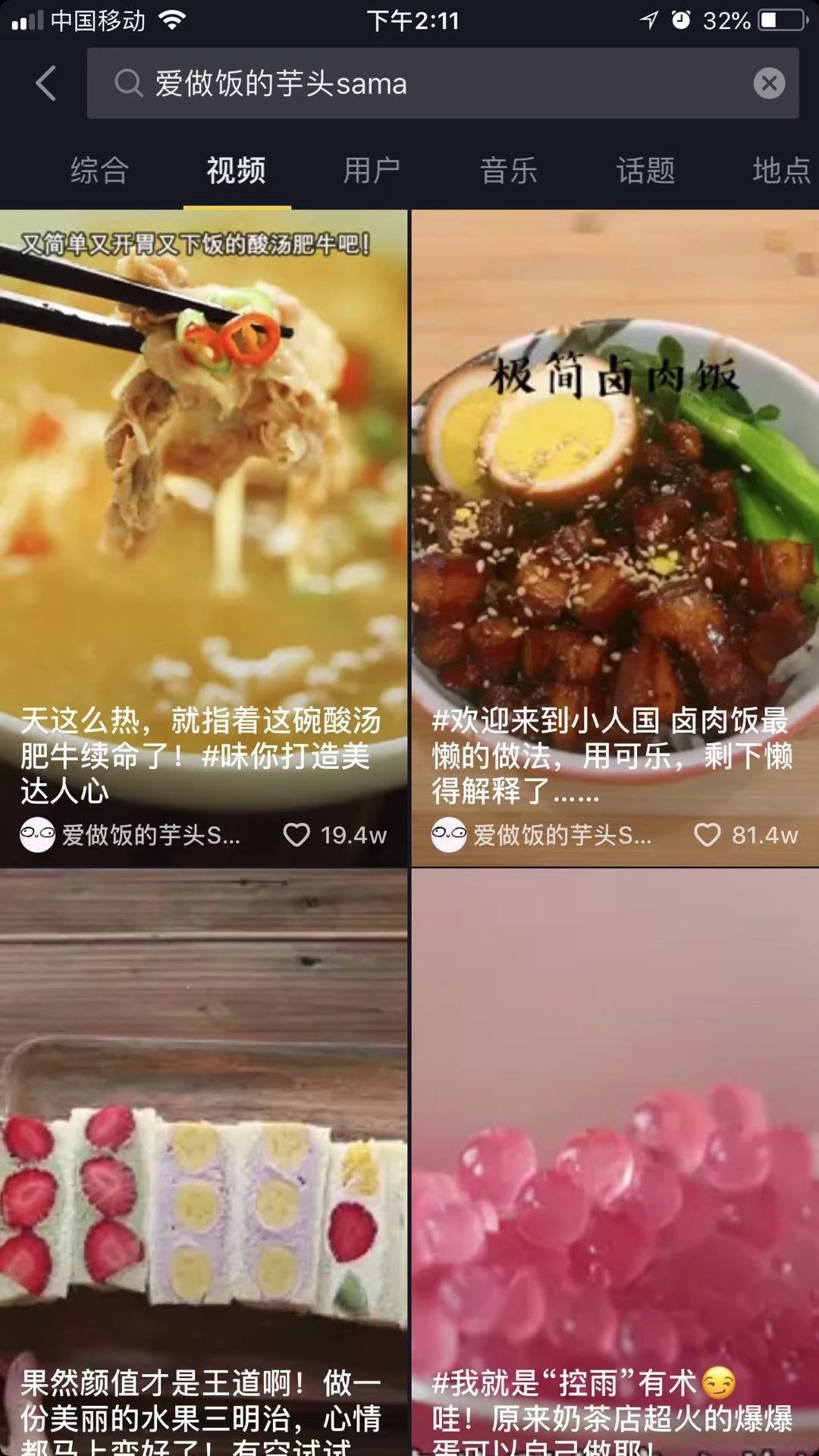Open the 音乐 tab

(x=508, y=170)
